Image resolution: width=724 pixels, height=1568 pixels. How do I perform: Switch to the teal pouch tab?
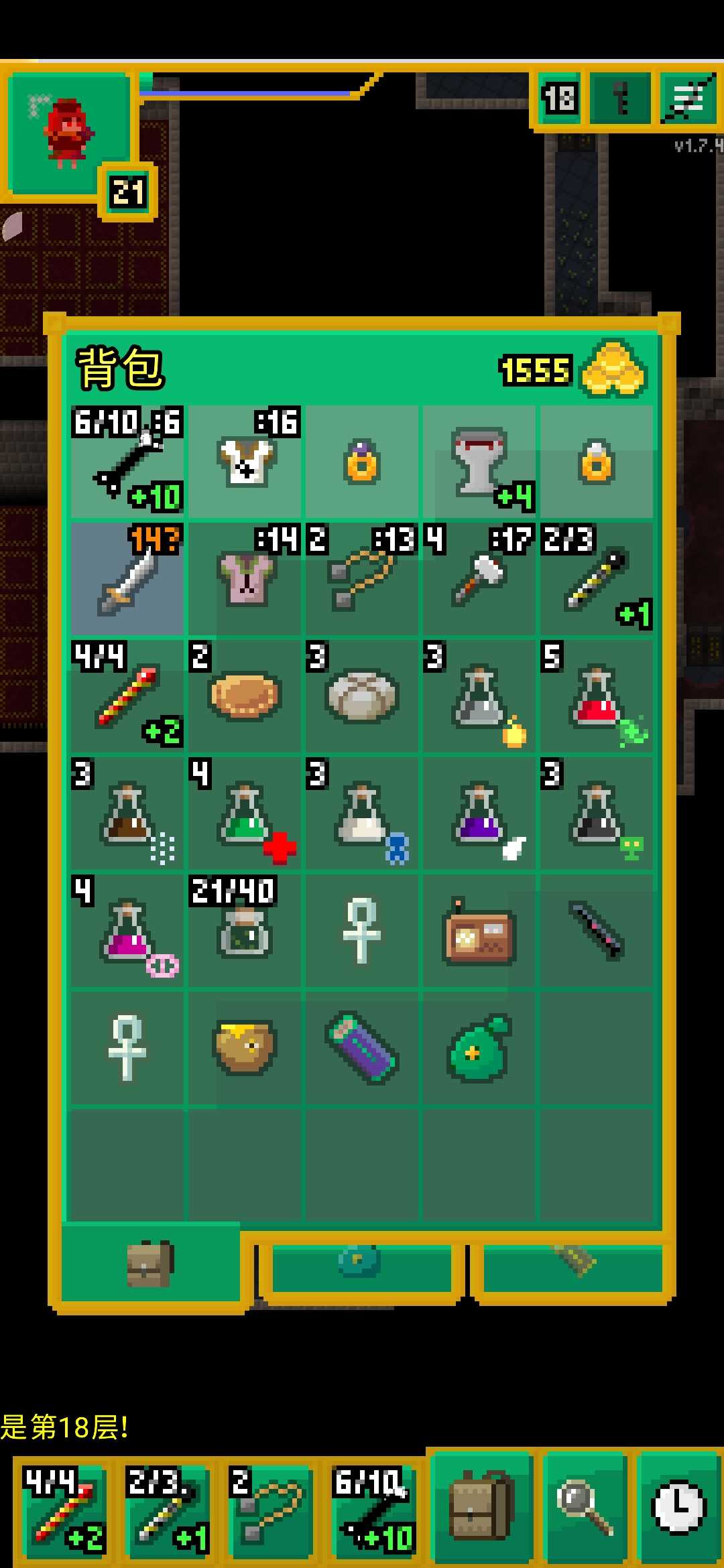pos(361,1262)
